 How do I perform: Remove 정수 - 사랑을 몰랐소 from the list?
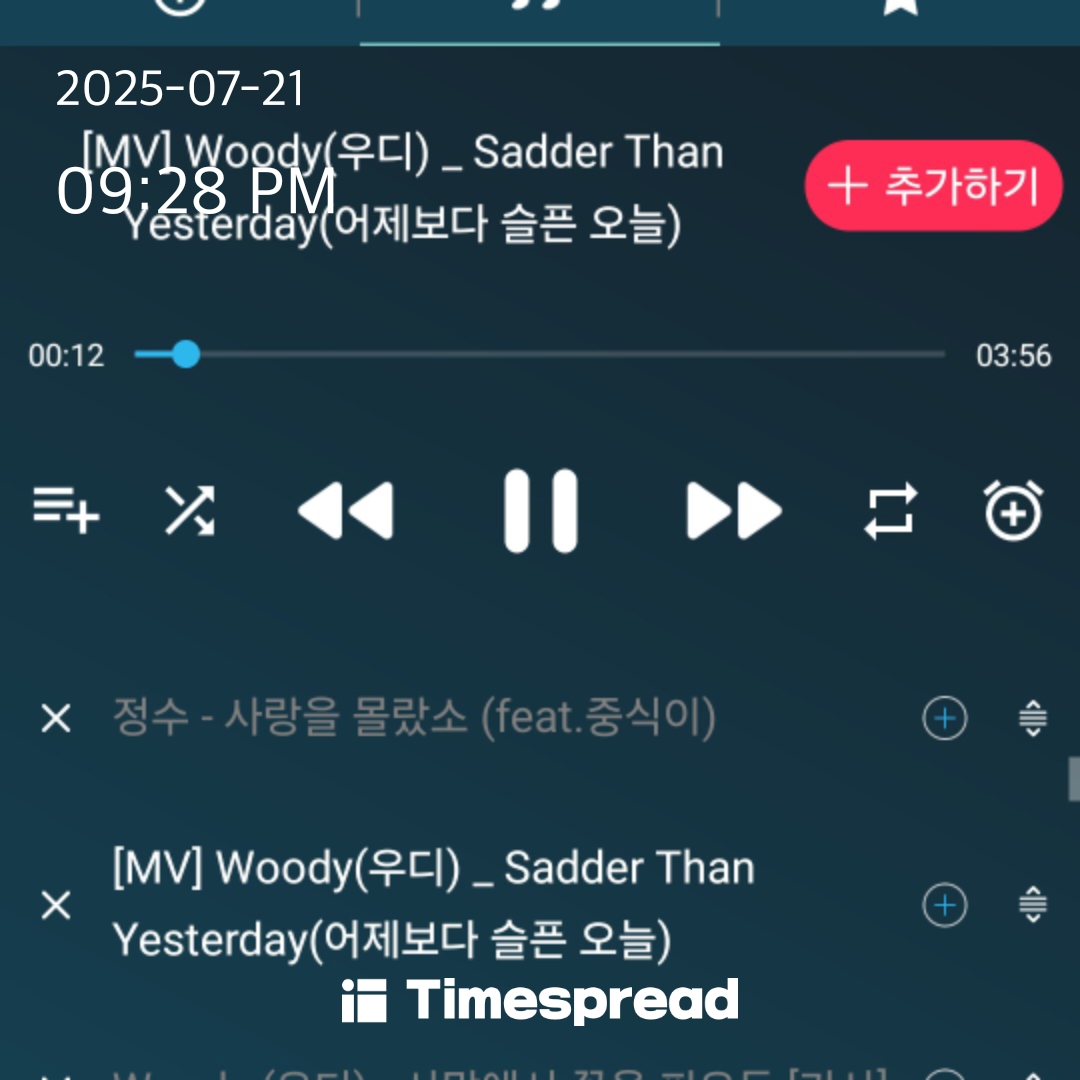(x=56, y=718)
